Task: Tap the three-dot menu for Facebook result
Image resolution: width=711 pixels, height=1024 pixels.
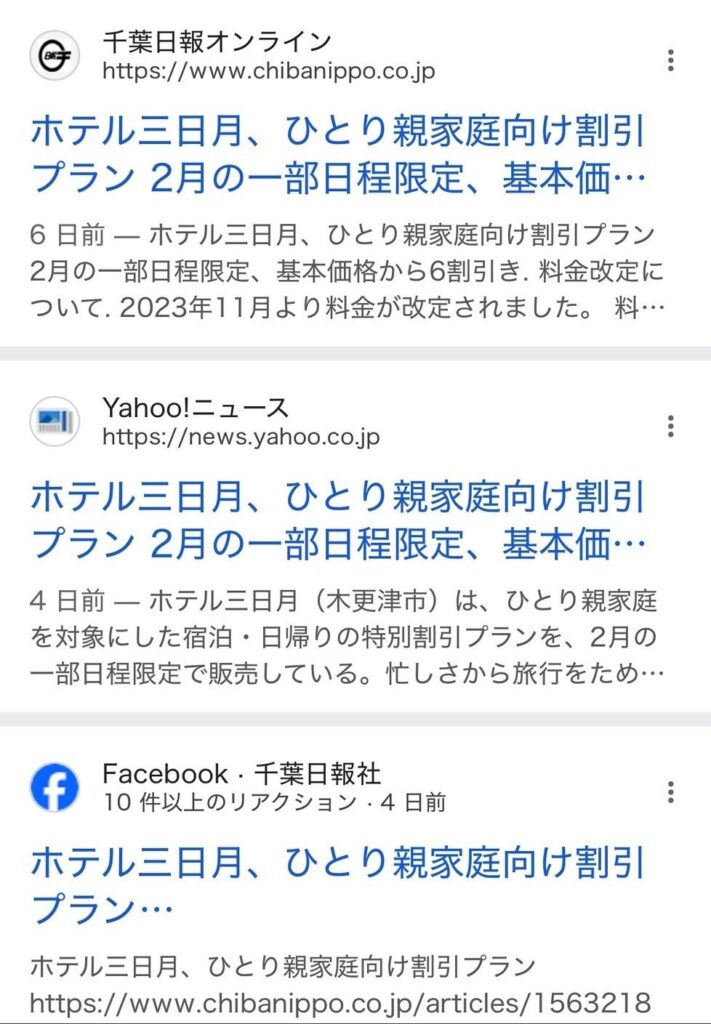Action: [x=670, y=792]
